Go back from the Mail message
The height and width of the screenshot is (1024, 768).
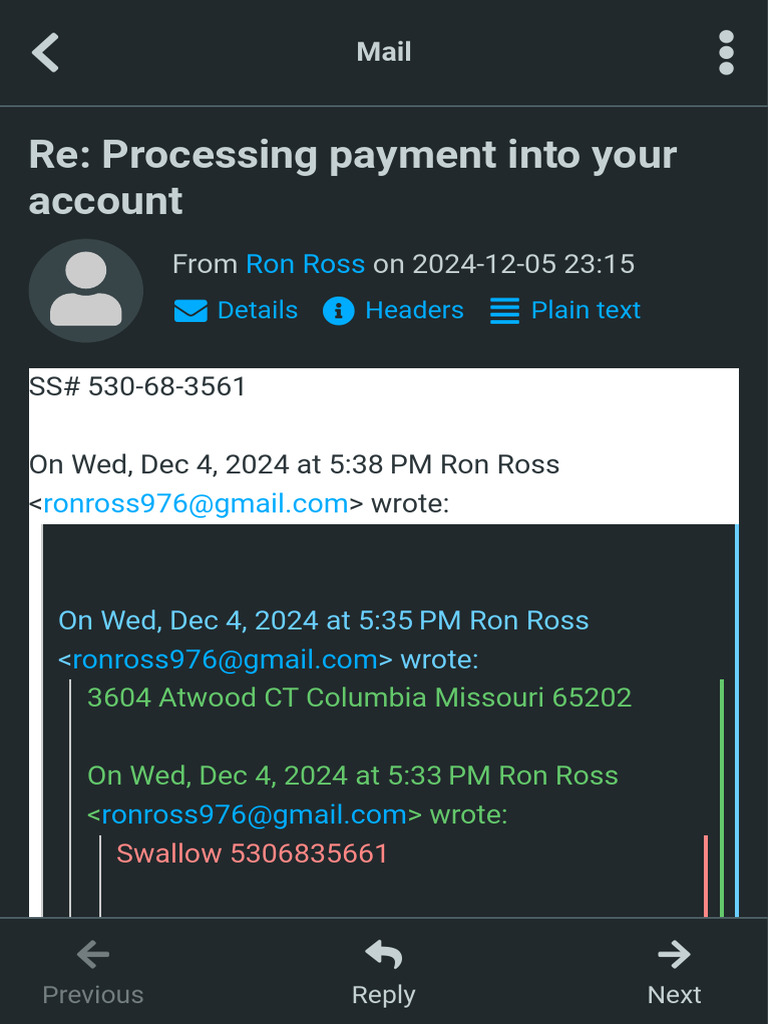(45, 52)
